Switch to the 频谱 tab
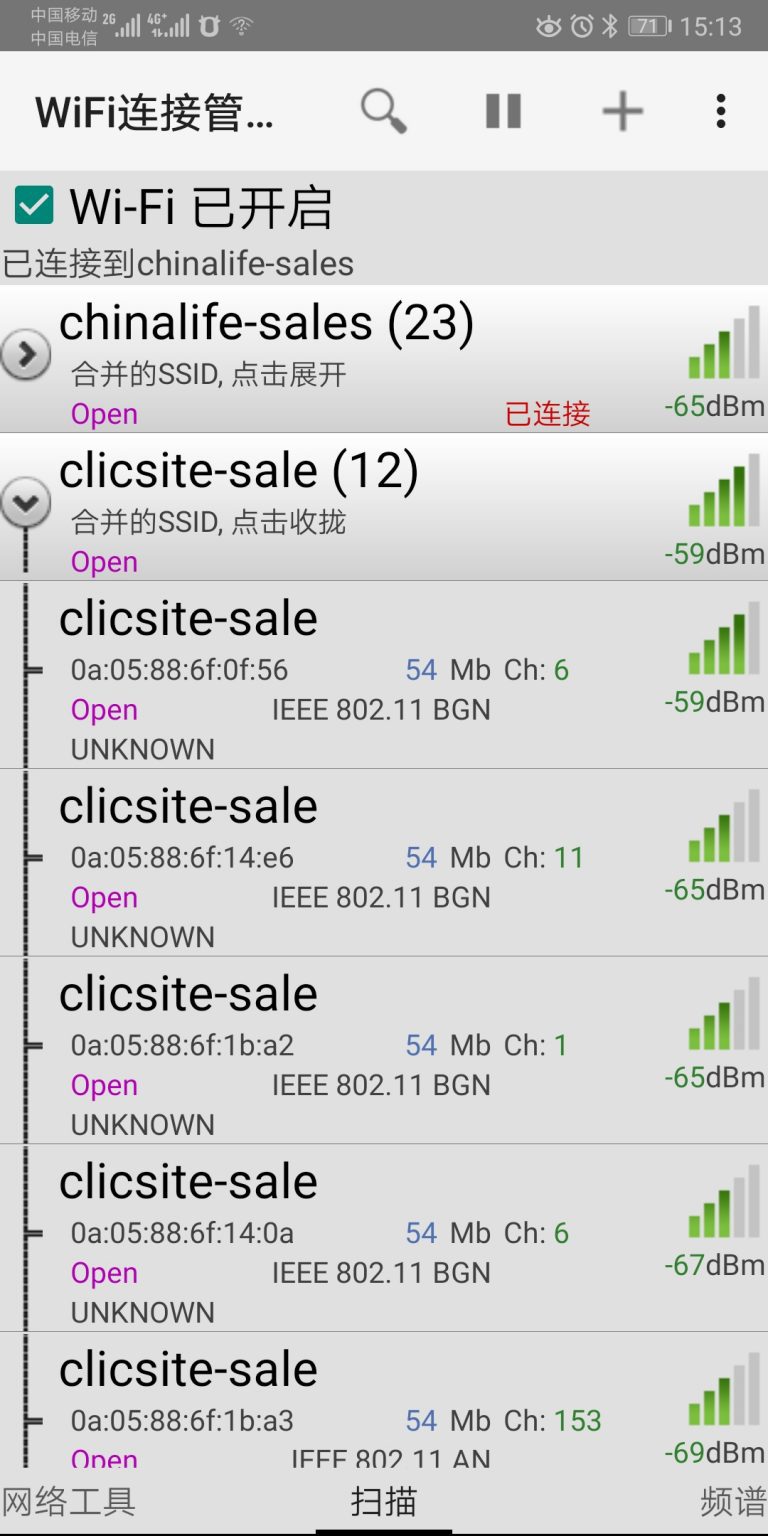This screenshot has width=768, height=1536. [733, 1501]
